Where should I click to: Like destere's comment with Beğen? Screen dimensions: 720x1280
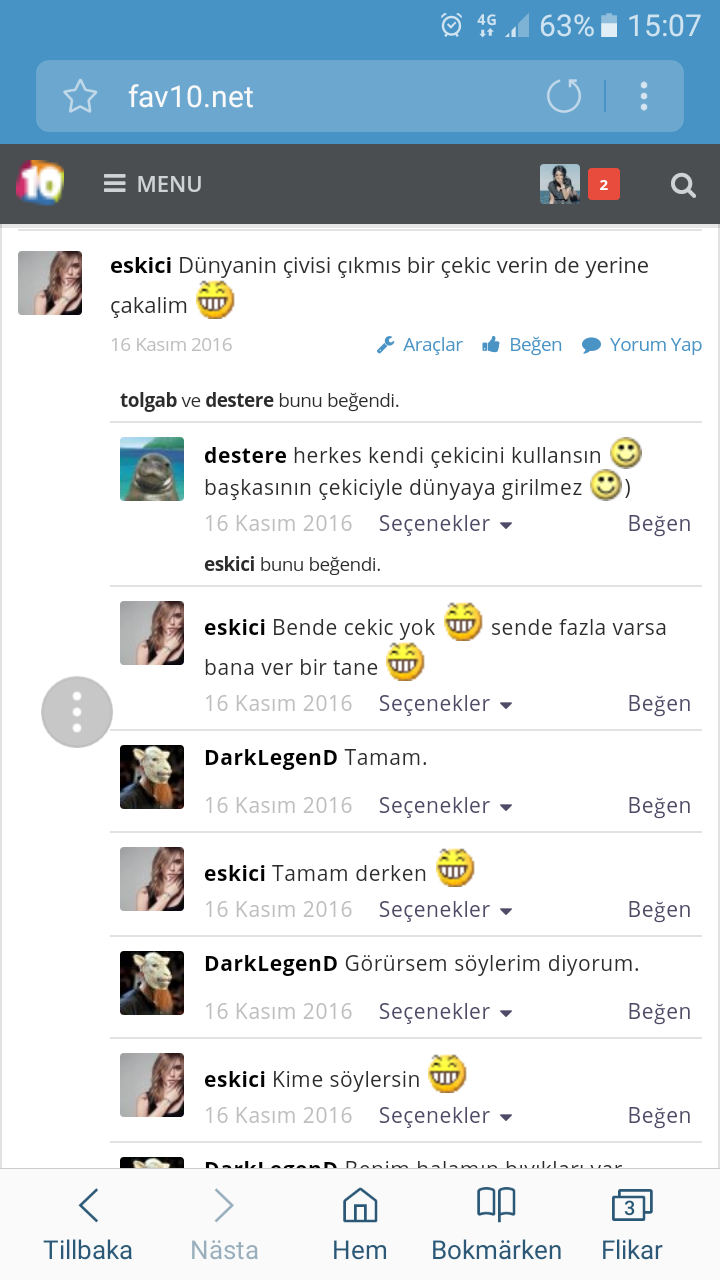(659, 524)
